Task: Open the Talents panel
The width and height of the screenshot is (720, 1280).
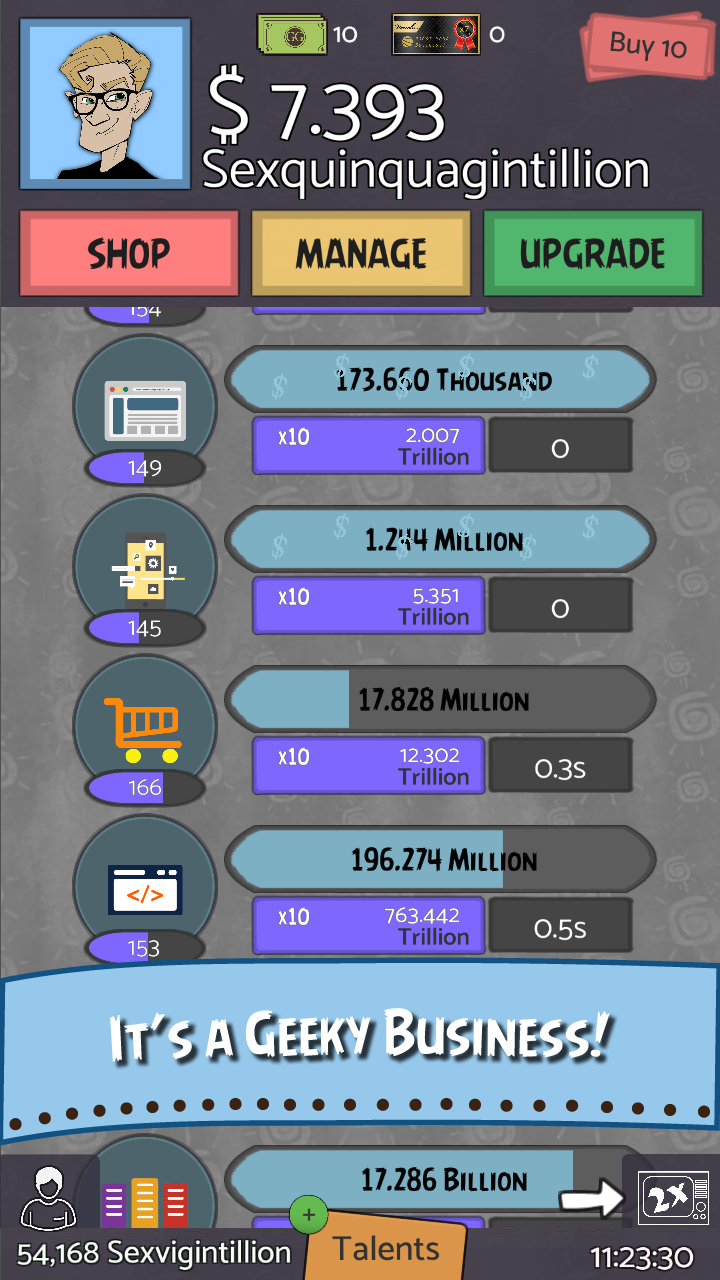Action: point(385,1248)
